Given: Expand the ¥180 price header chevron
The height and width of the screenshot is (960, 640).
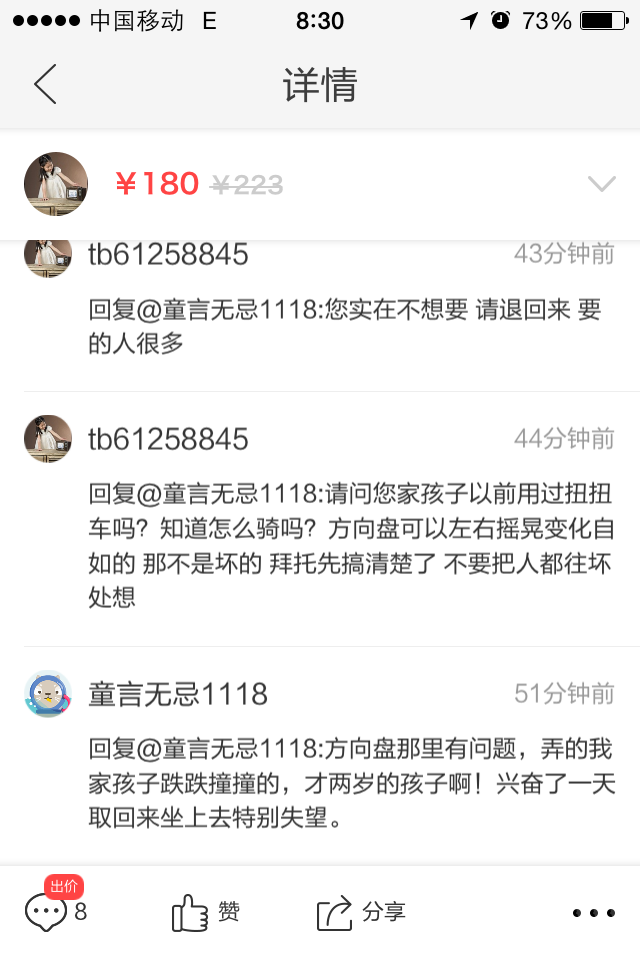Looking at the screenshot, I should click(601, 184).
